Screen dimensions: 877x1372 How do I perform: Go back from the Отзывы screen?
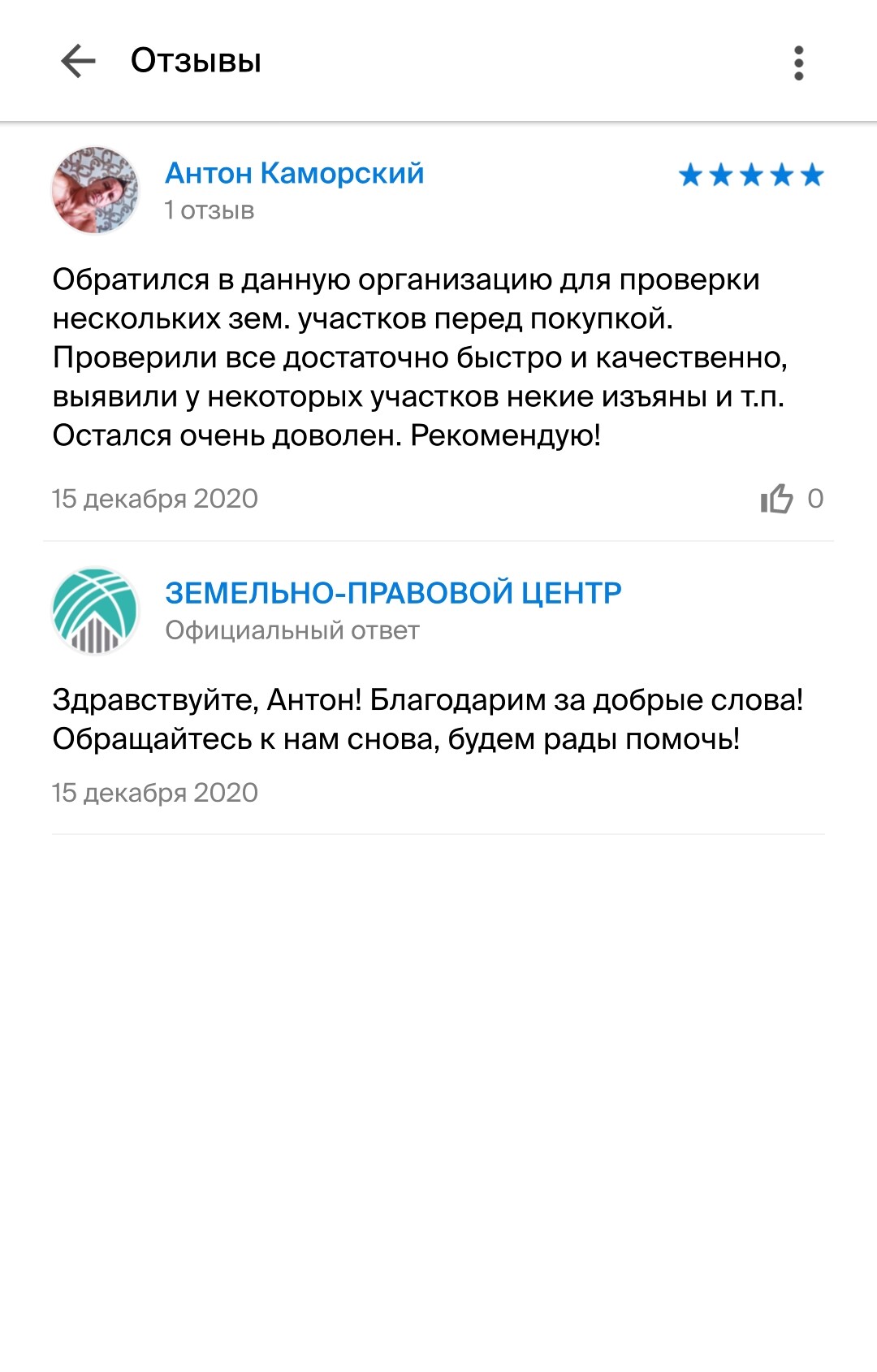click(79, 62)
